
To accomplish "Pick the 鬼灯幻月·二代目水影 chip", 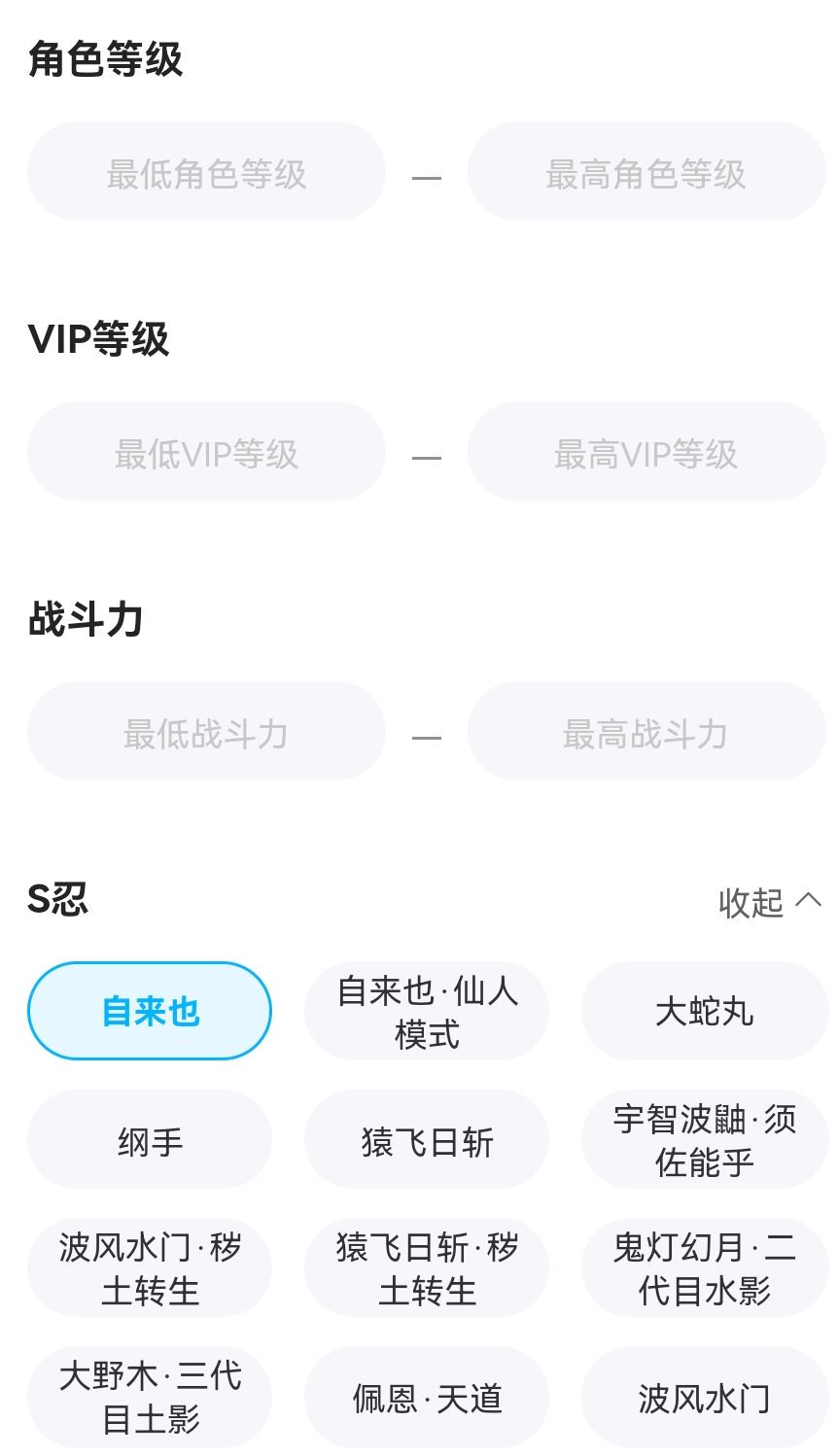I will coord(704,1268).
